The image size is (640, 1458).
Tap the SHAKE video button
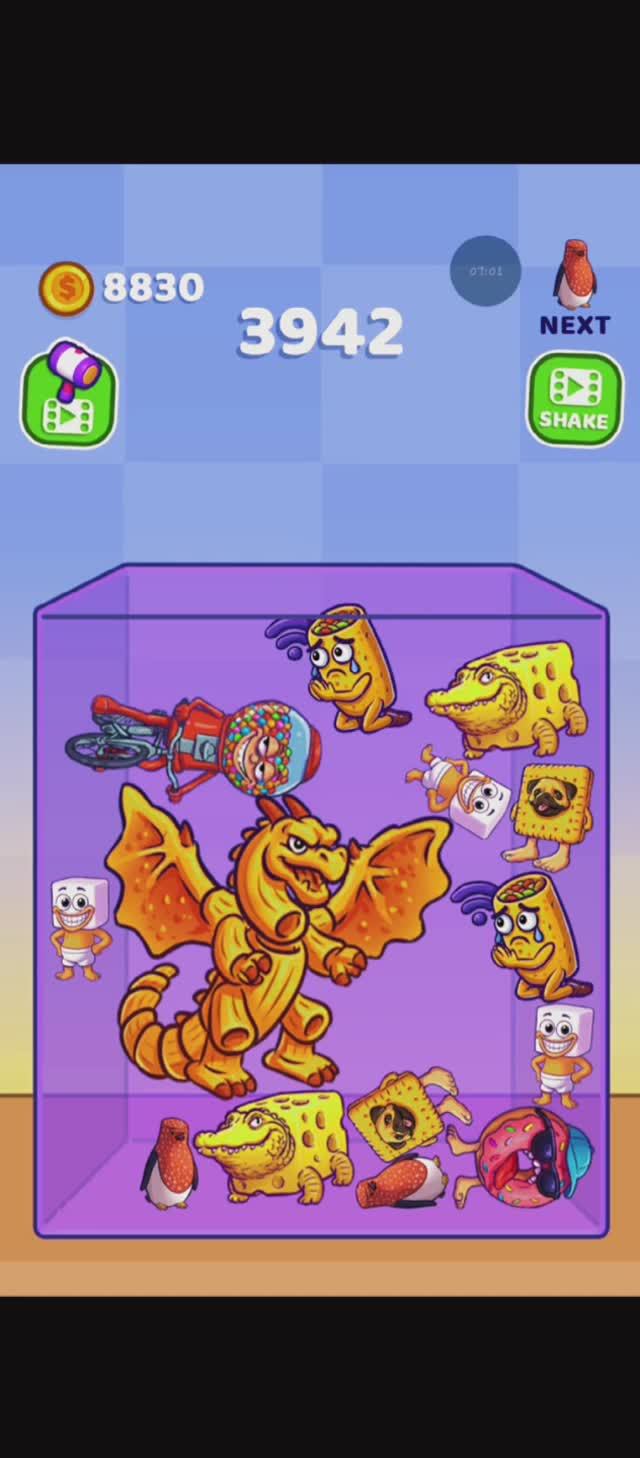pos(574,399)
